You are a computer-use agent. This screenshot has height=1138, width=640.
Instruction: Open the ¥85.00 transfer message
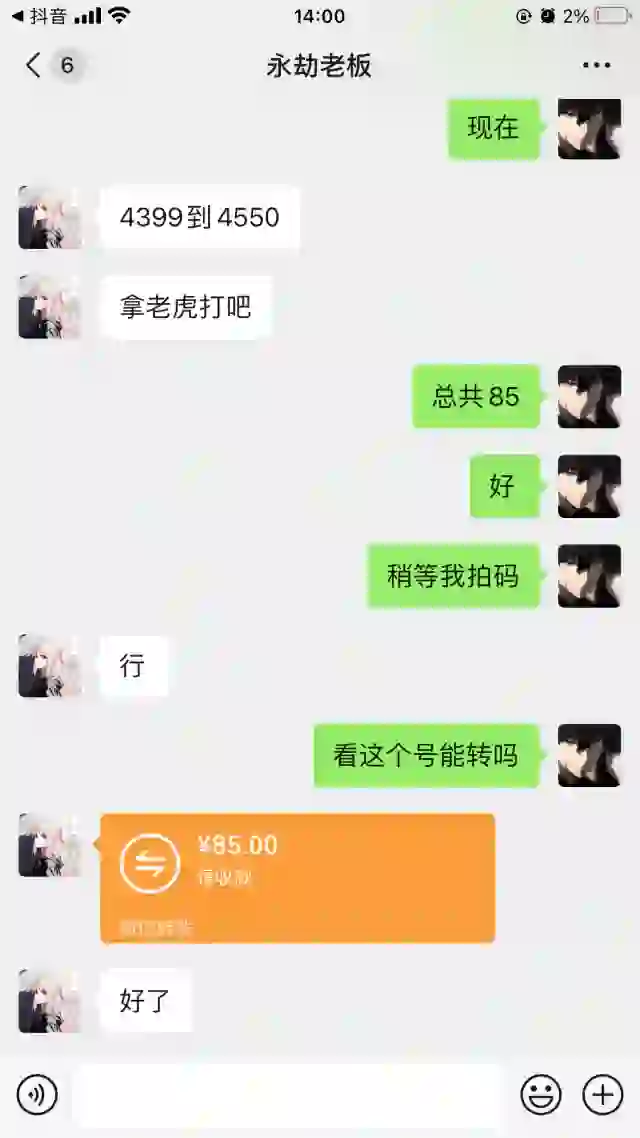[x=297, y=877]
